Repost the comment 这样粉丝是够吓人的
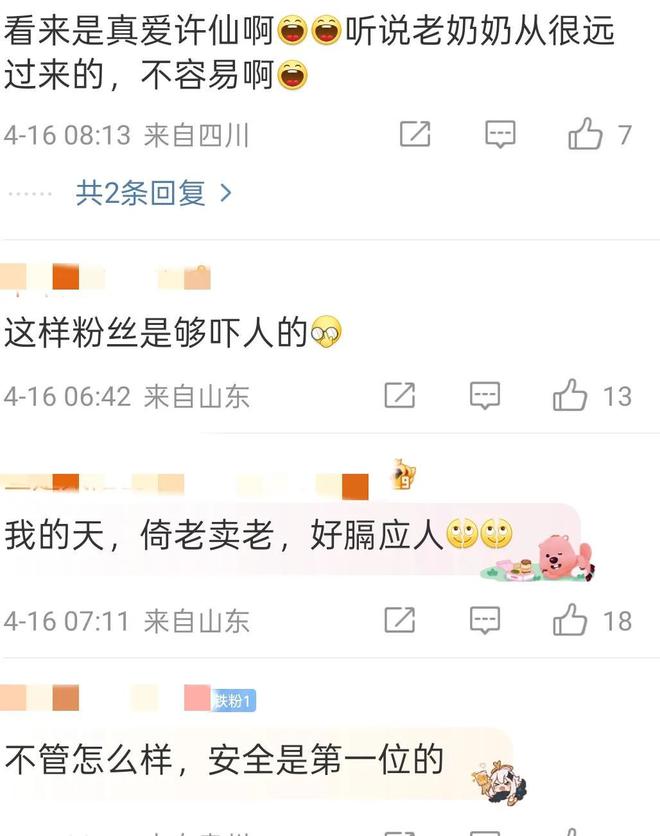This screenshot has width=660, height=836. 400,396
